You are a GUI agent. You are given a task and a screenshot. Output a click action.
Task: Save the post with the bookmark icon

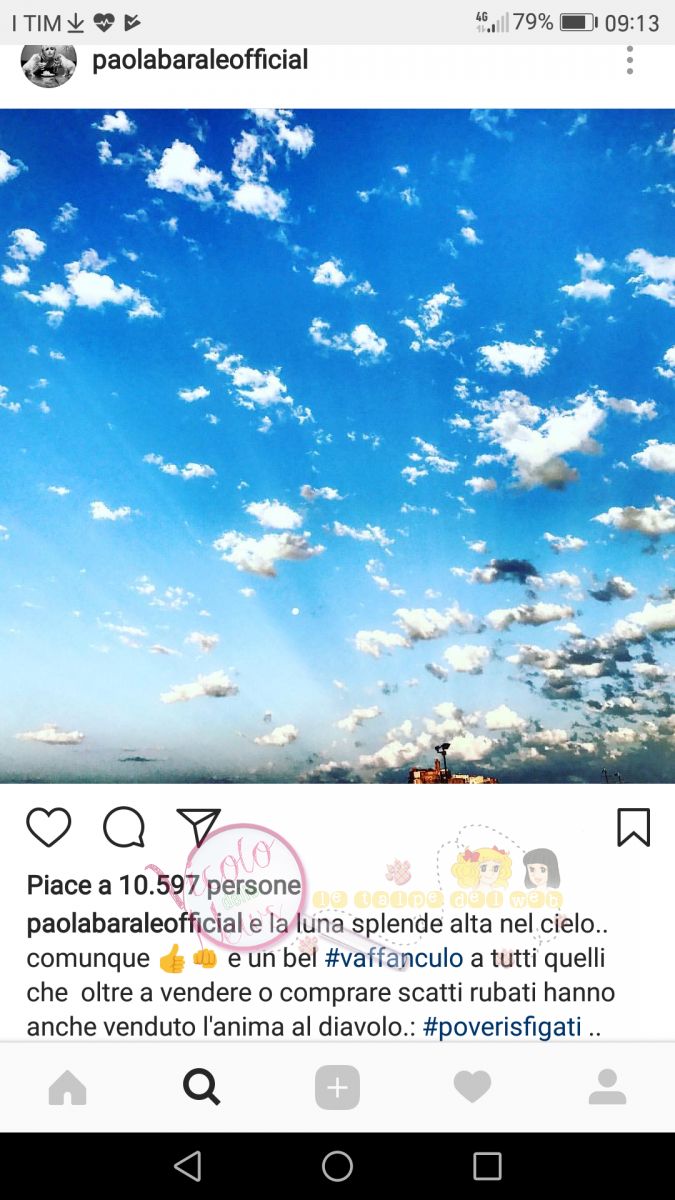point(633,828)
